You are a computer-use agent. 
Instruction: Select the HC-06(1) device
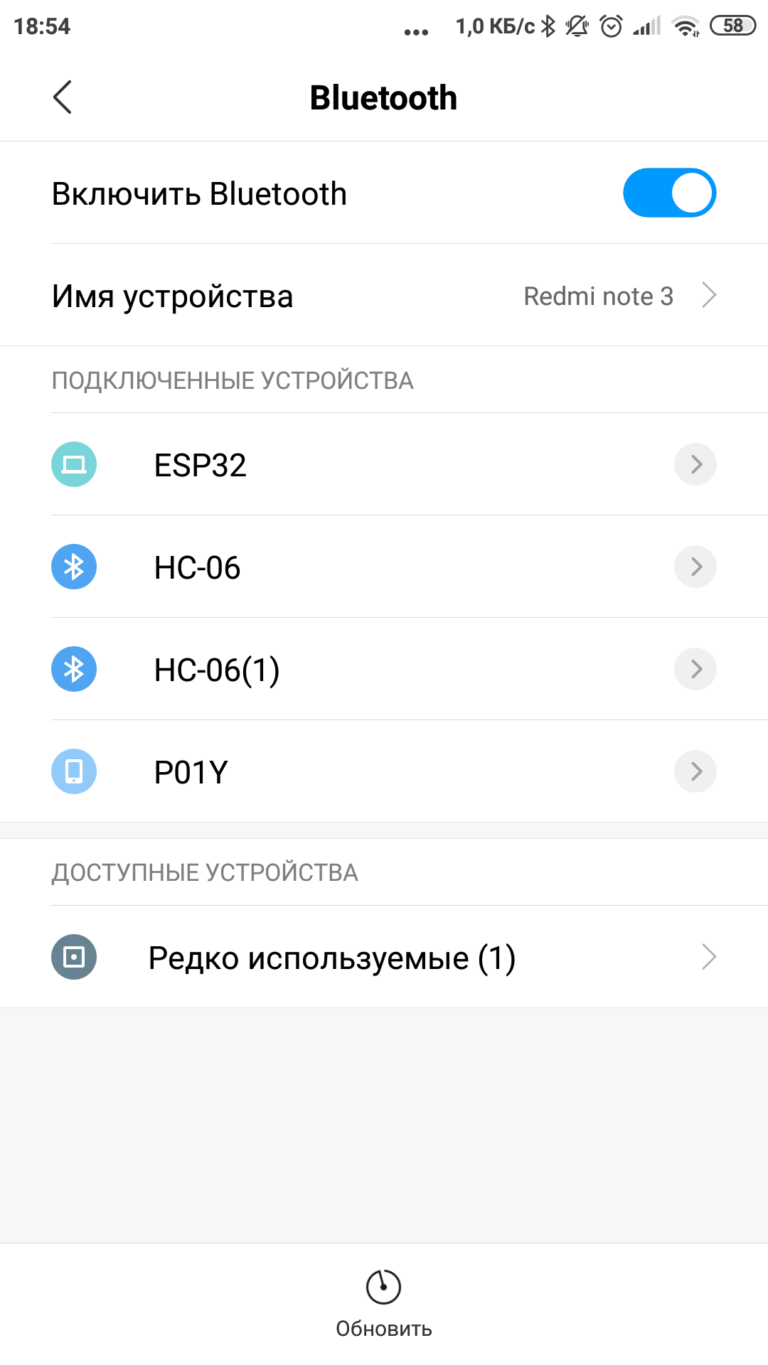point(216,670)
